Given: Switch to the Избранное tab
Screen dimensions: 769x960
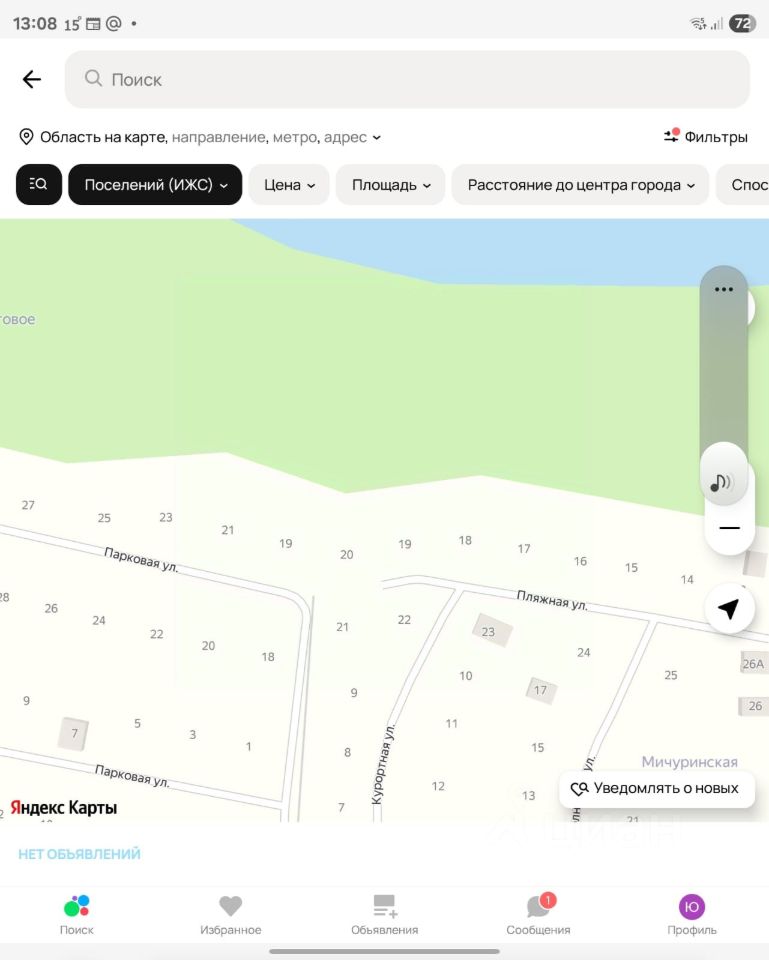Looking at the screenshot, I should tap(231, 915).
